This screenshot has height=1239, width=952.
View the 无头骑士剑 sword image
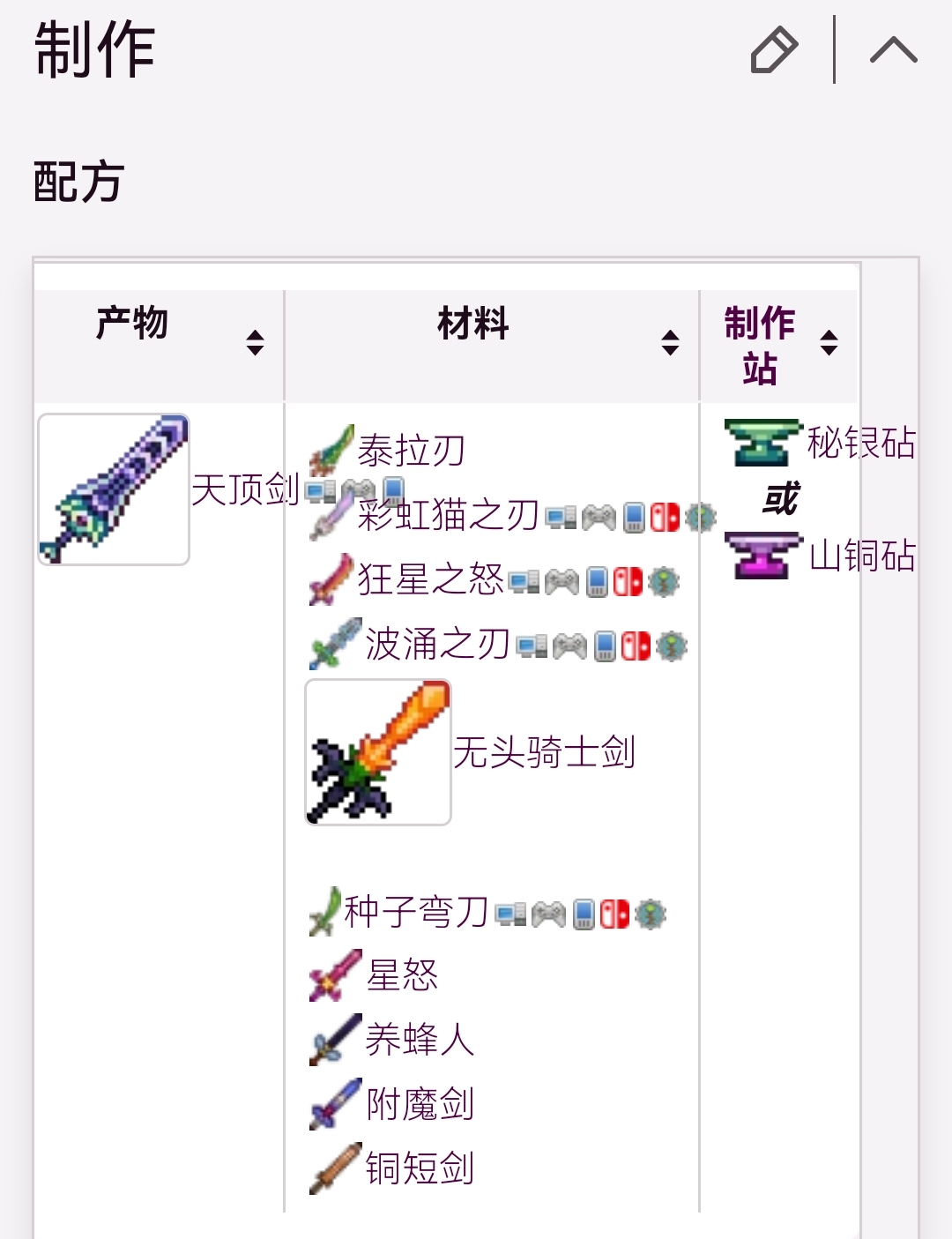[378, 753]
